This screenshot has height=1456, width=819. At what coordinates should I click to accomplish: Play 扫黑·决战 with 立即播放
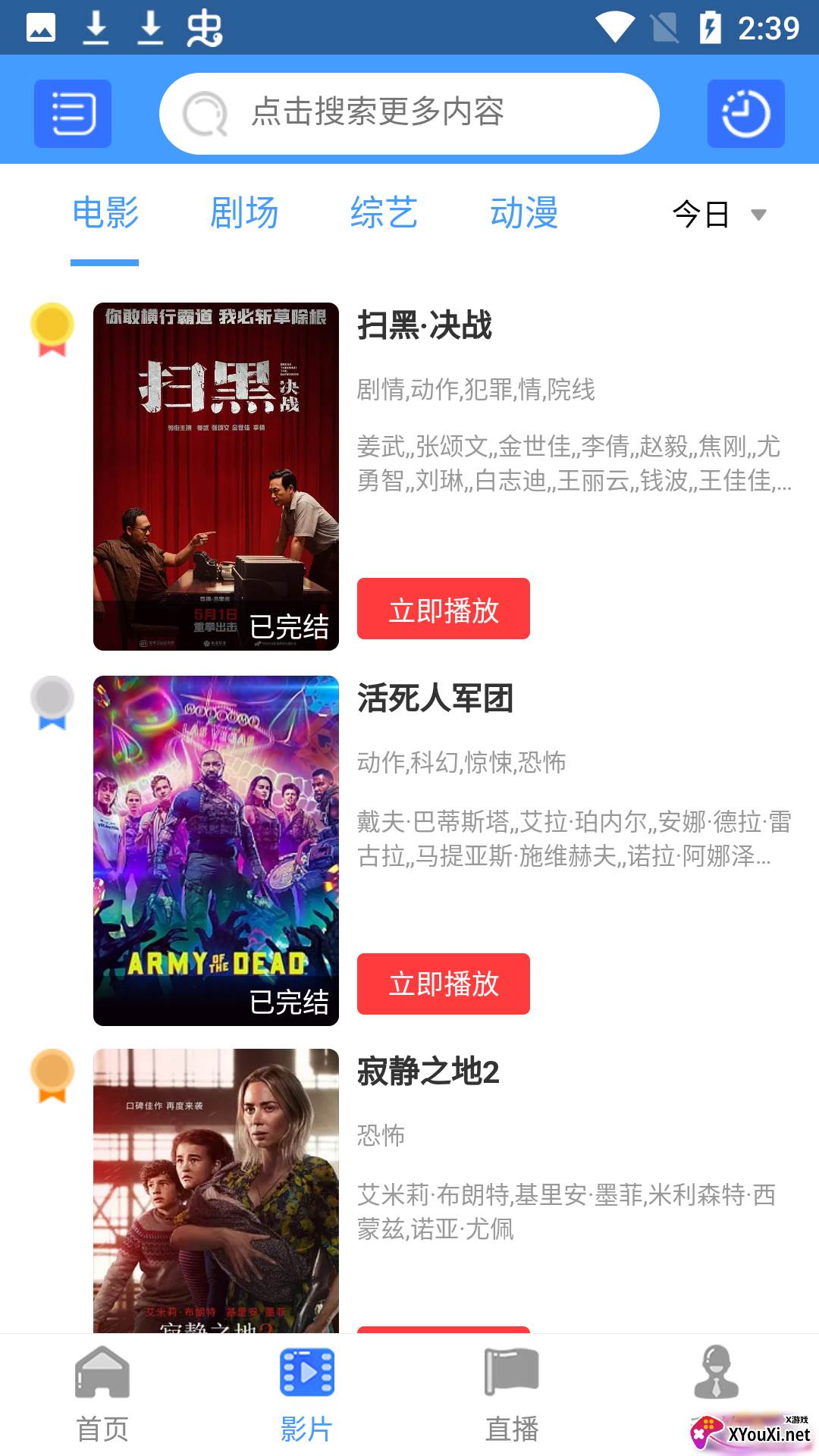(443, 609)
